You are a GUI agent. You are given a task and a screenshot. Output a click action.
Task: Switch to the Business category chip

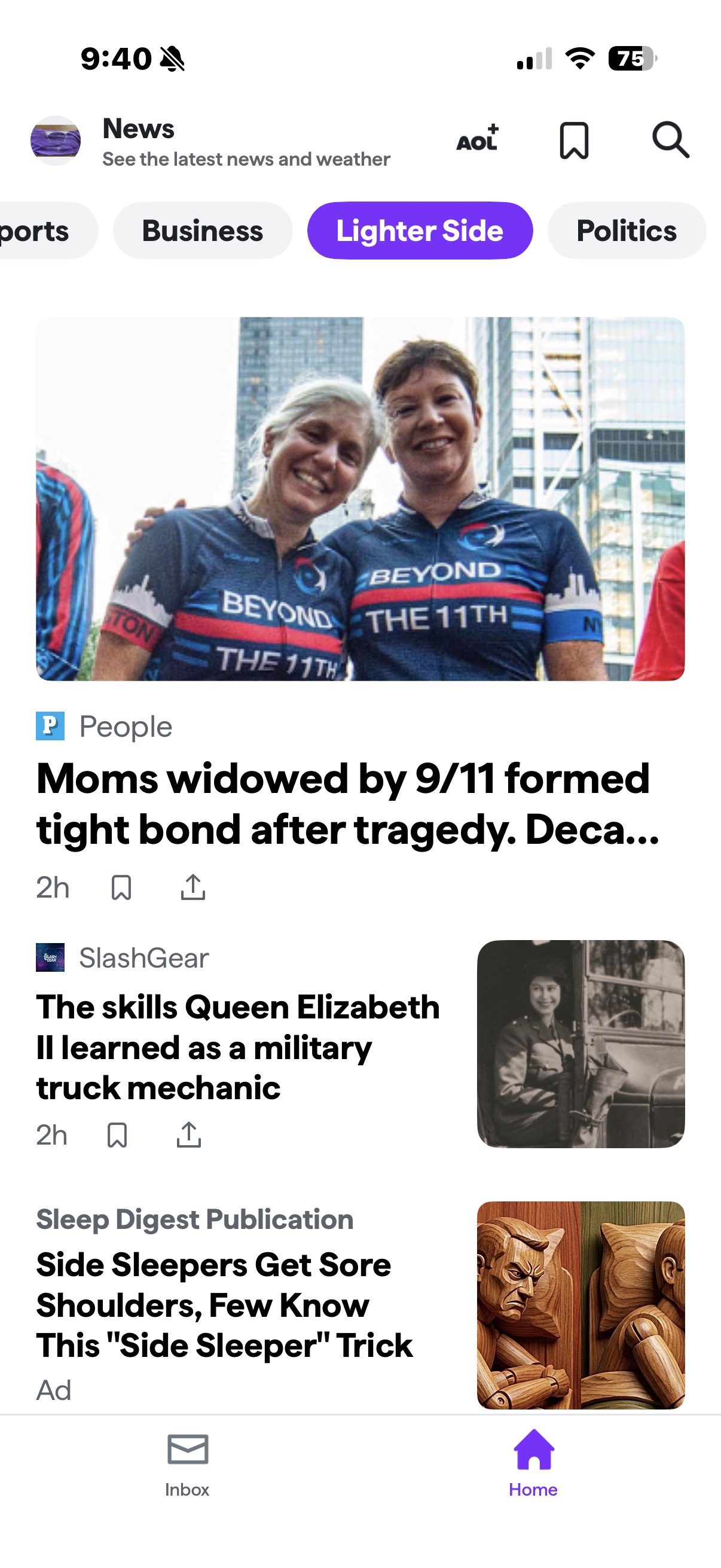(x=203, y=231)
